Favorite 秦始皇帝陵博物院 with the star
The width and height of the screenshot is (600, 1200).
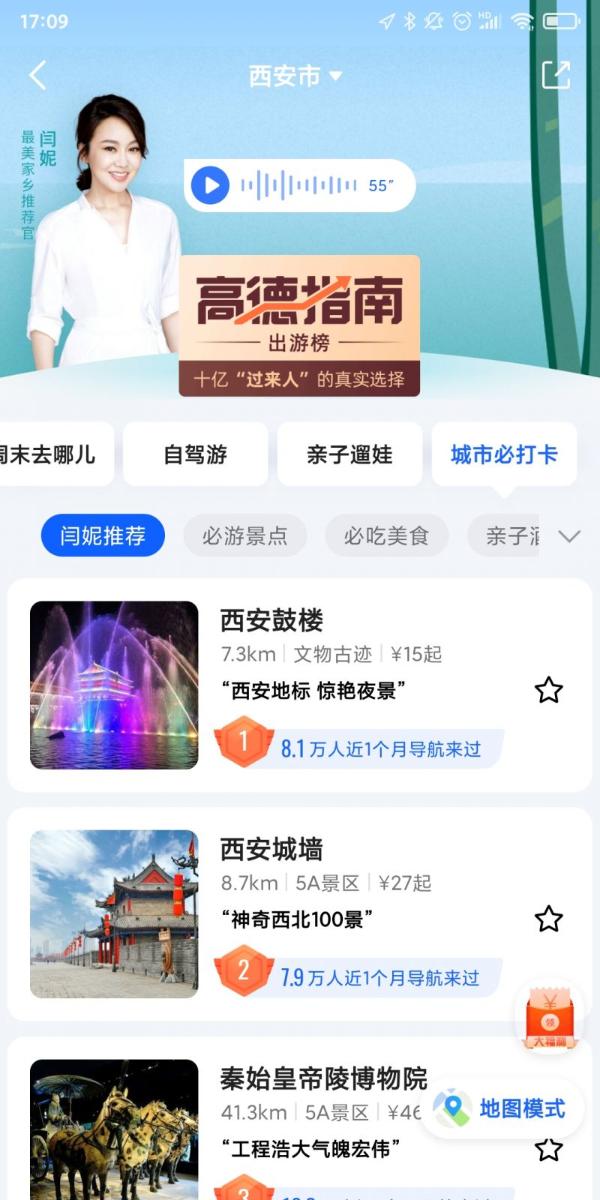point(549,1150)
